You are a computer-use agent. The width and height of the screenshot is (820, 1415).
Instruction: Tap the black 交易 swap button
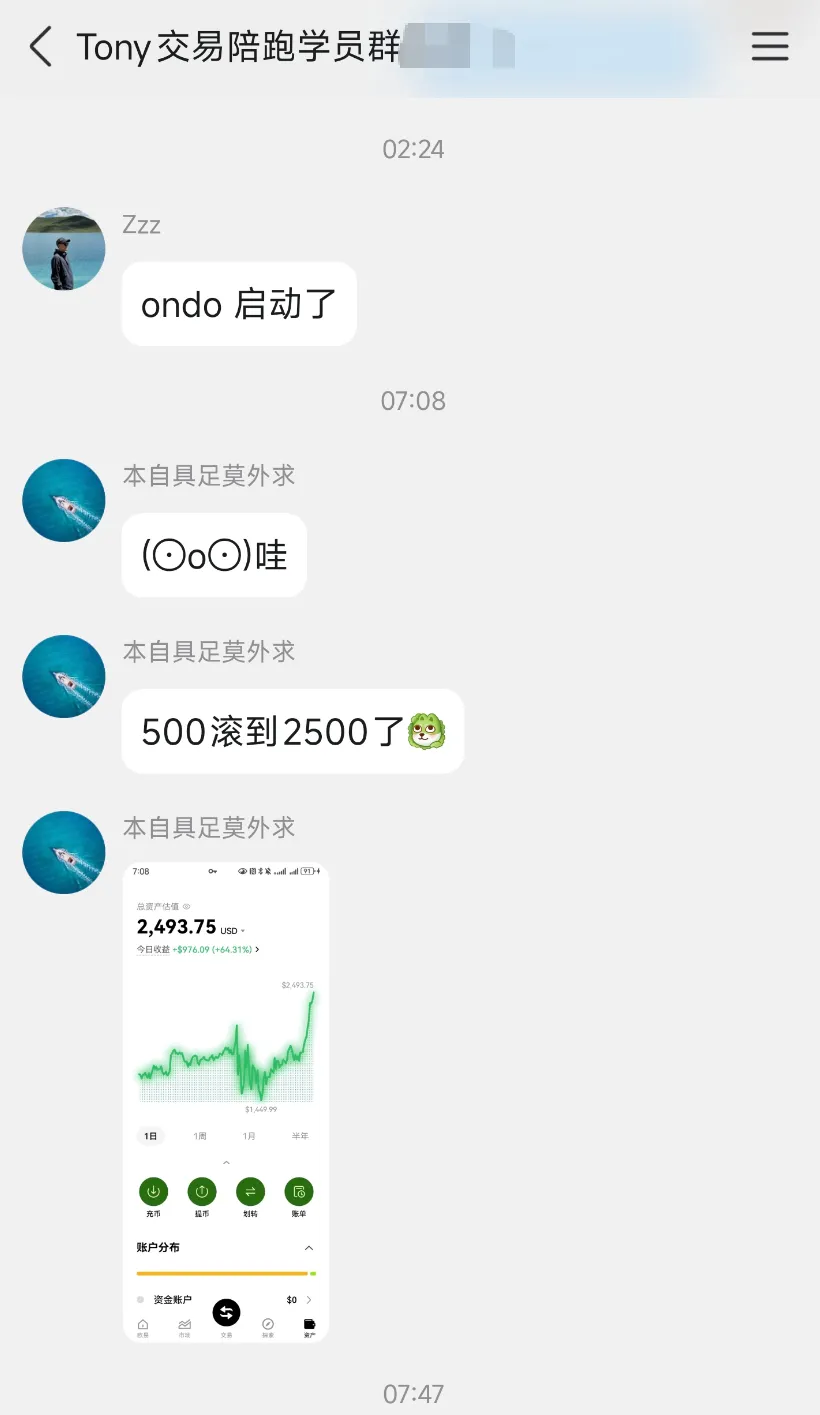pyautogui.click(x=226, y=1313)
